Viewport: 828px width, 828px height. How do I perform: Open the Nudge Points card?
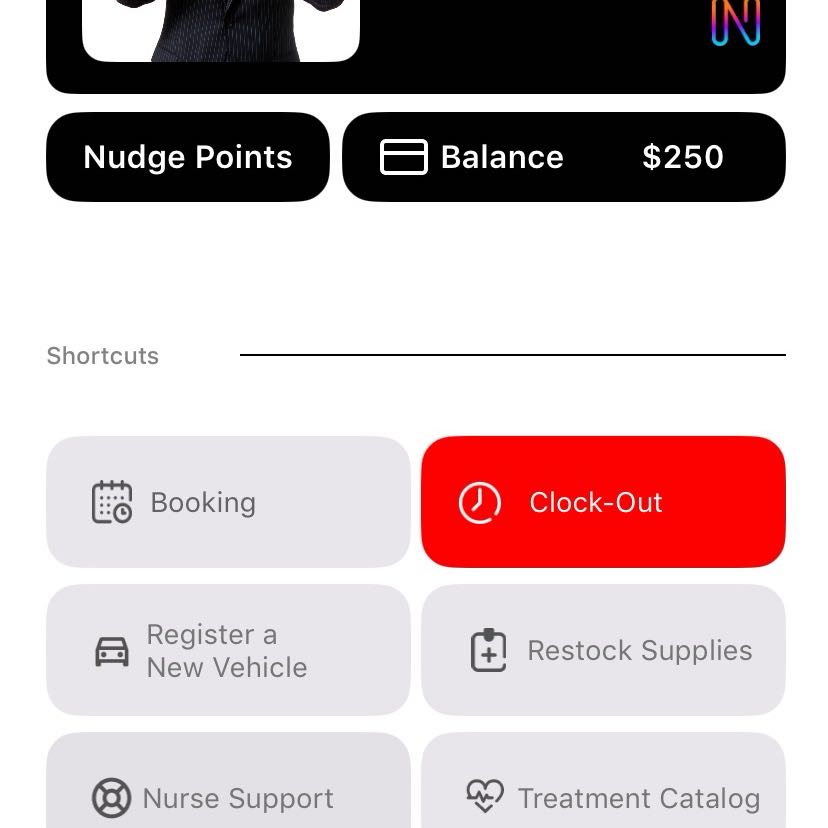click(x=188, y=157)
